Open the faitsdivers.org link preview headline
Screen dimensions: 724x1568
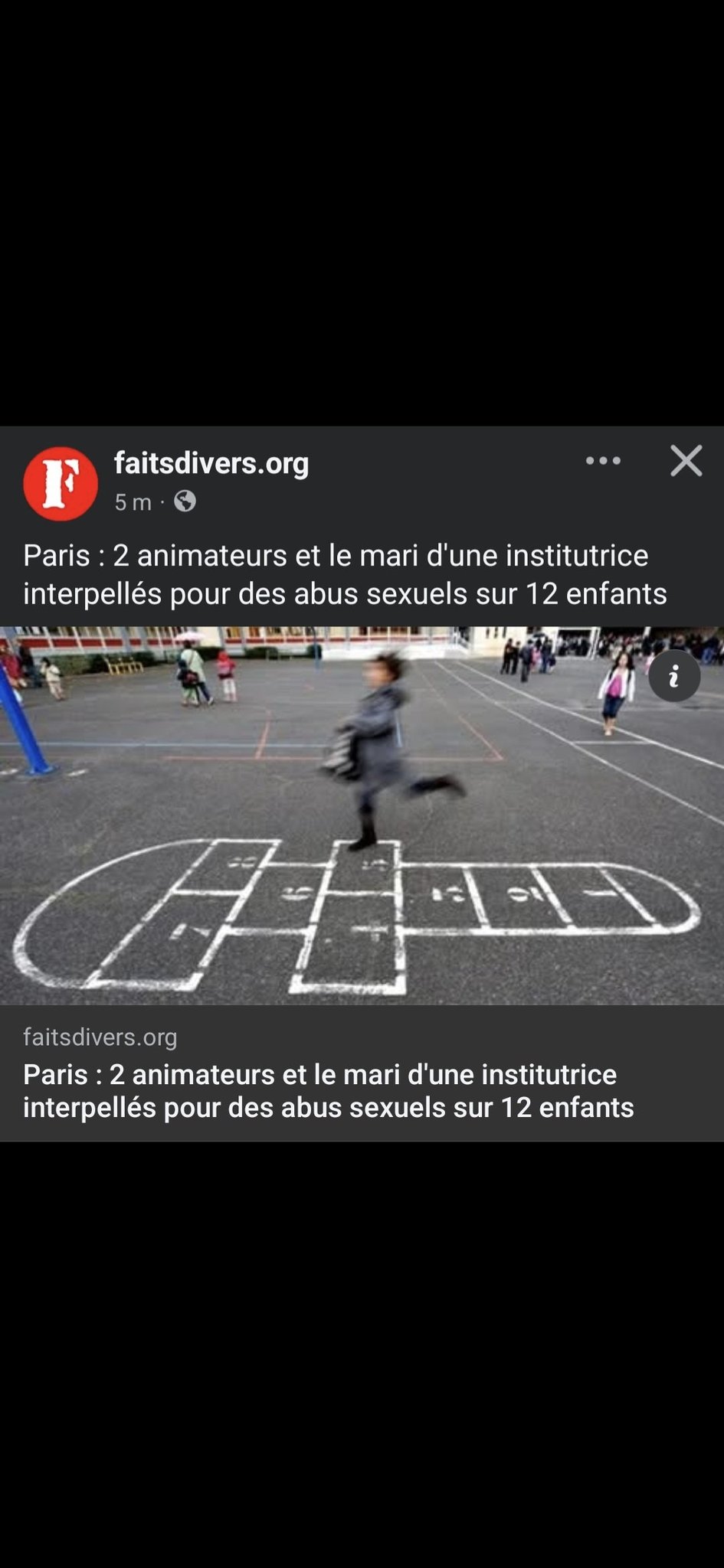[328, 1091]
